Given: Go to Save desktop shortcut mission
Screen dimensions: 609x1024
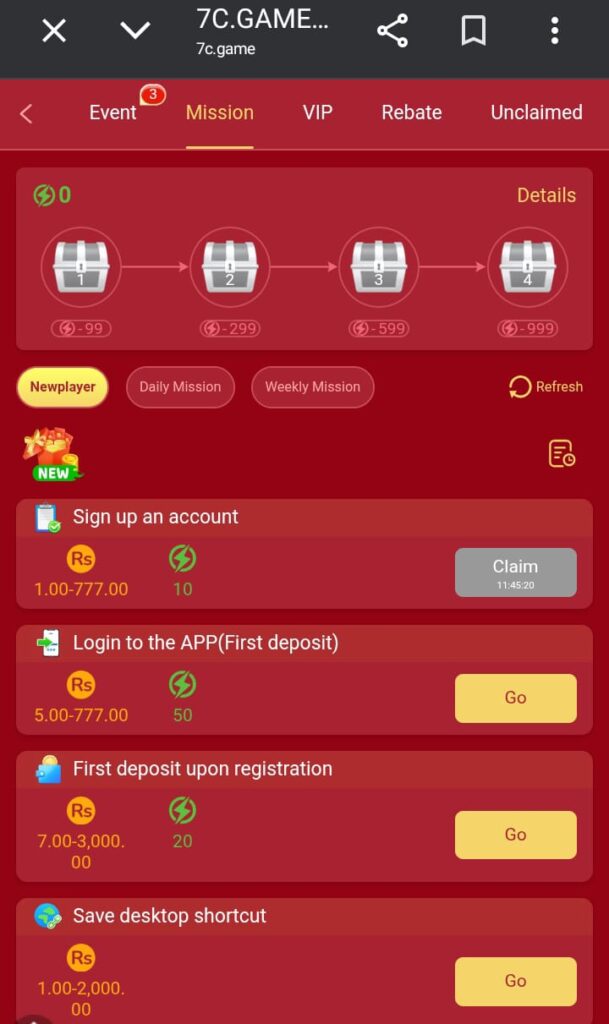Looking at the screenshot, I should 515,981.
